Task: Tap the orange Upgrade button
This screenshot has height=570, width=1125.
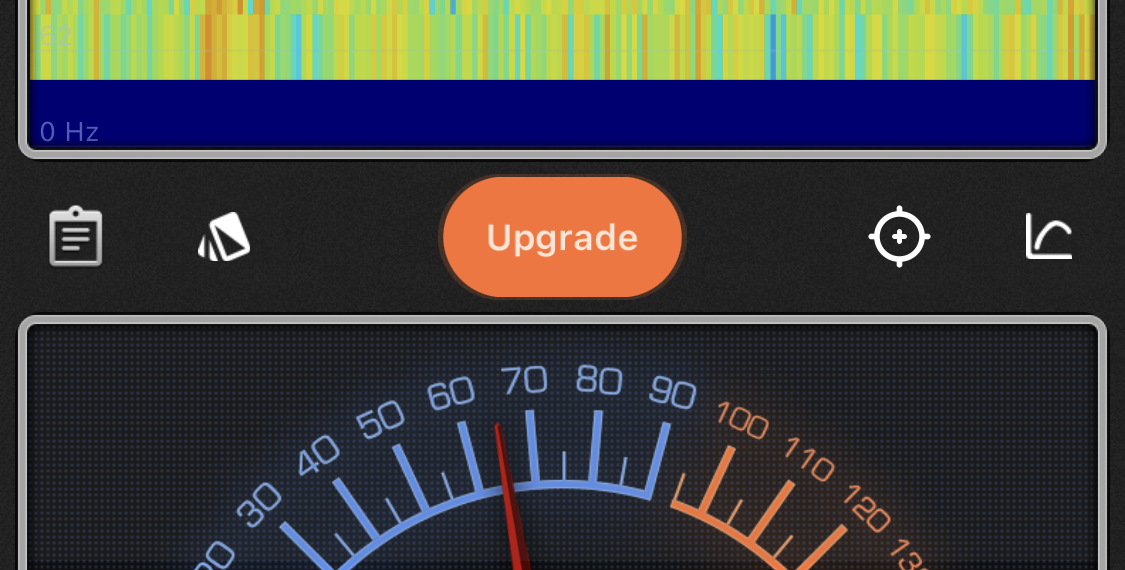Action: (x=562, y=238)
